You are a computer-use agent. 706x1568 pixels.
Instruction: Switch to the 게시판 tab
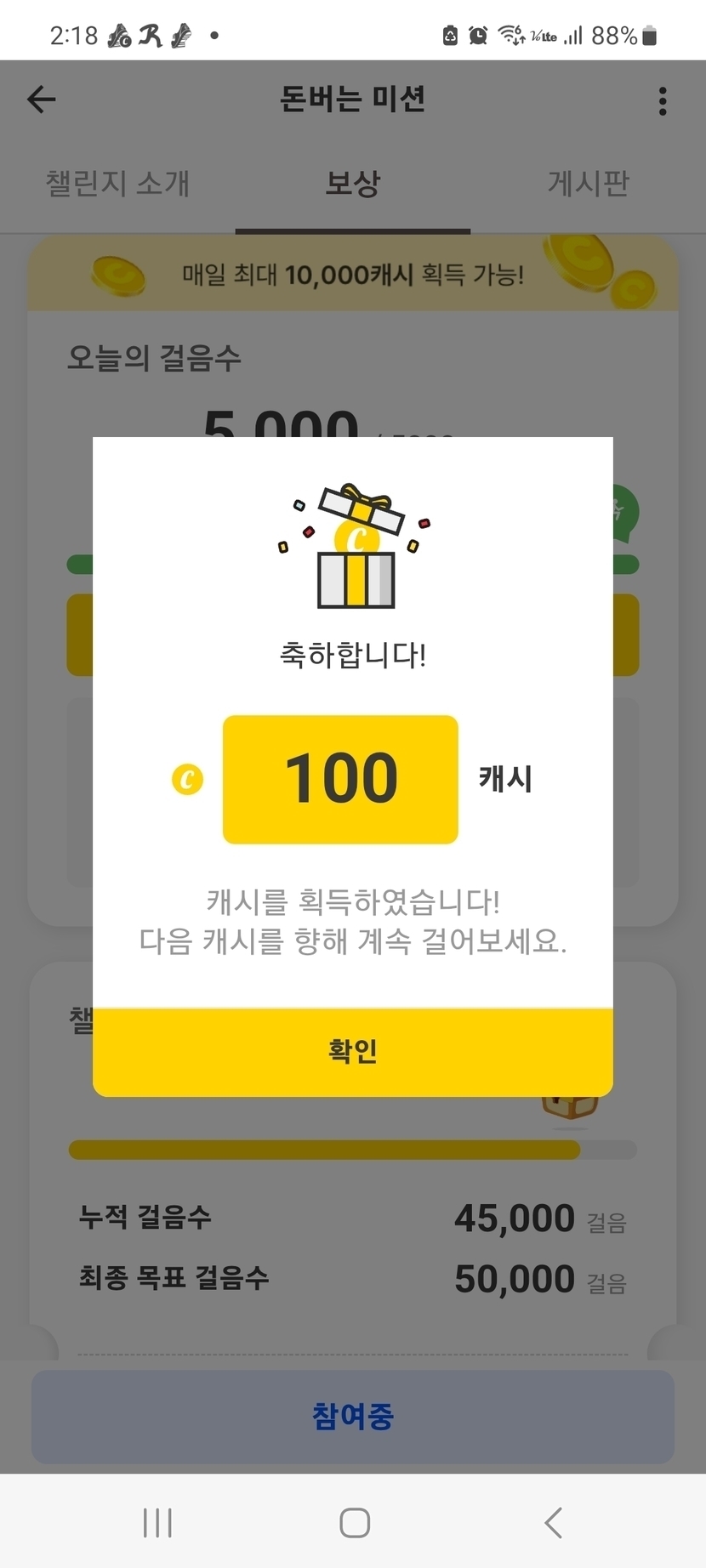(588, 184)
